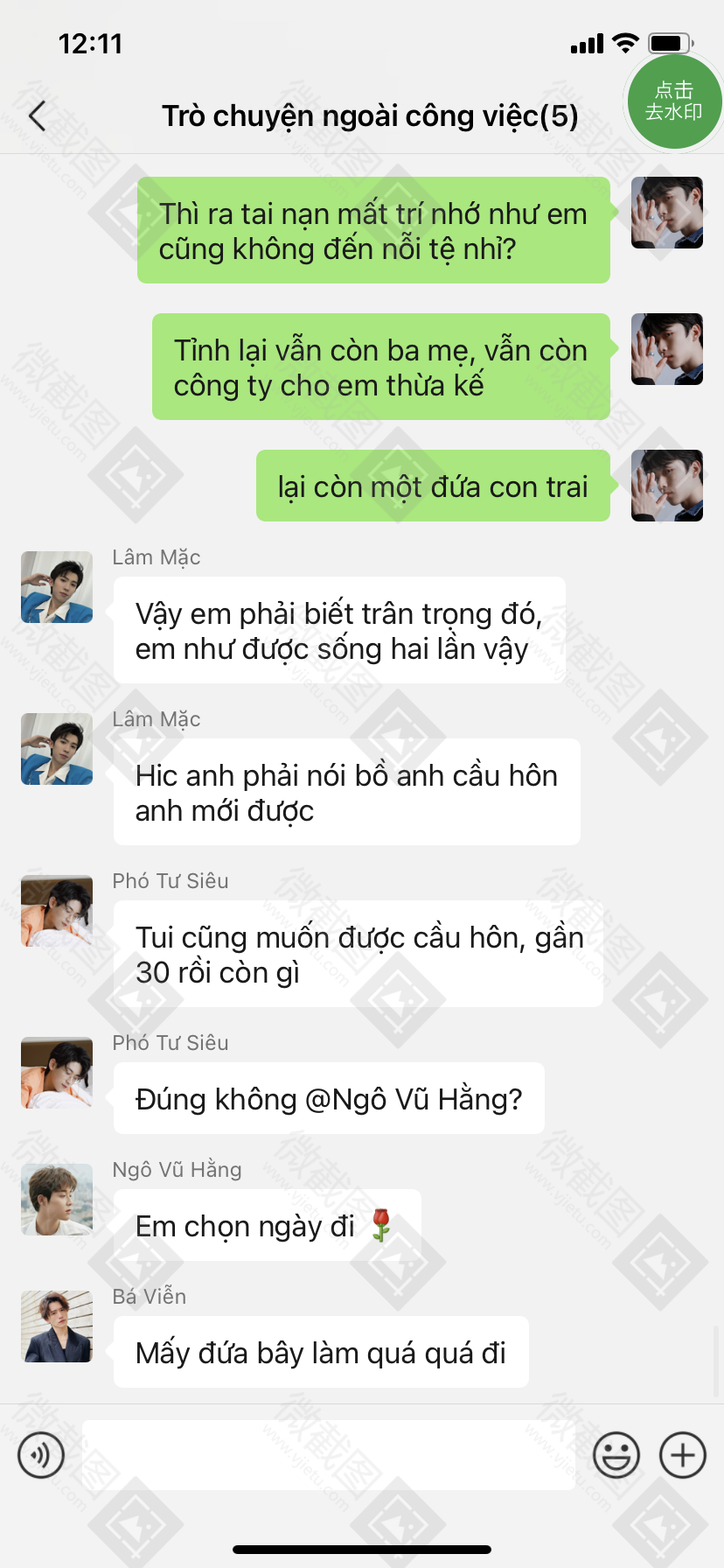Focus the message text field
The image size is (724, 1568).
329,1455
